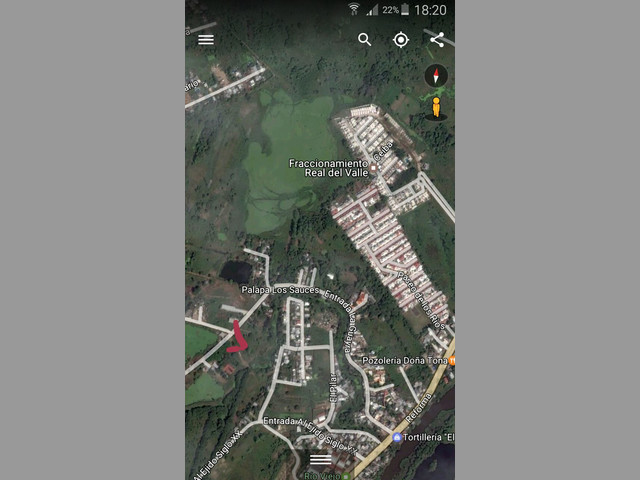640x480 pixels.
Task: Open the bottom drag handle menu
Action: 320,459
